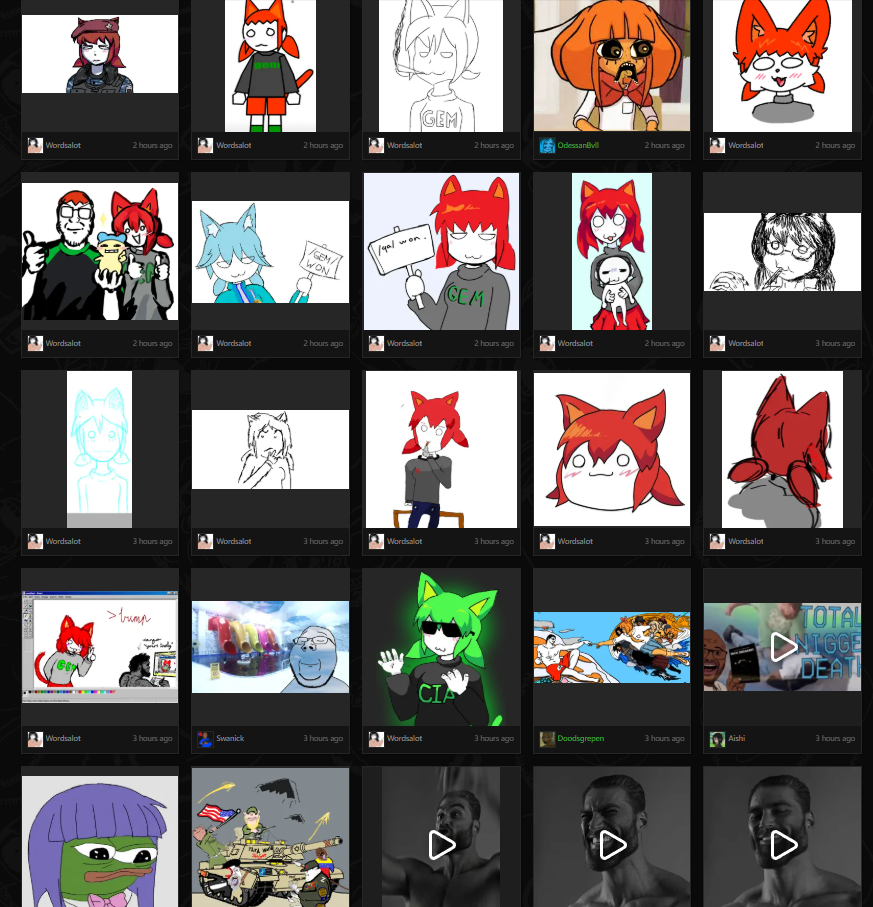This screenshot has height=907, width=873.
Task: Open the MS Paint screenshot image
Action: tap(100, 647)
